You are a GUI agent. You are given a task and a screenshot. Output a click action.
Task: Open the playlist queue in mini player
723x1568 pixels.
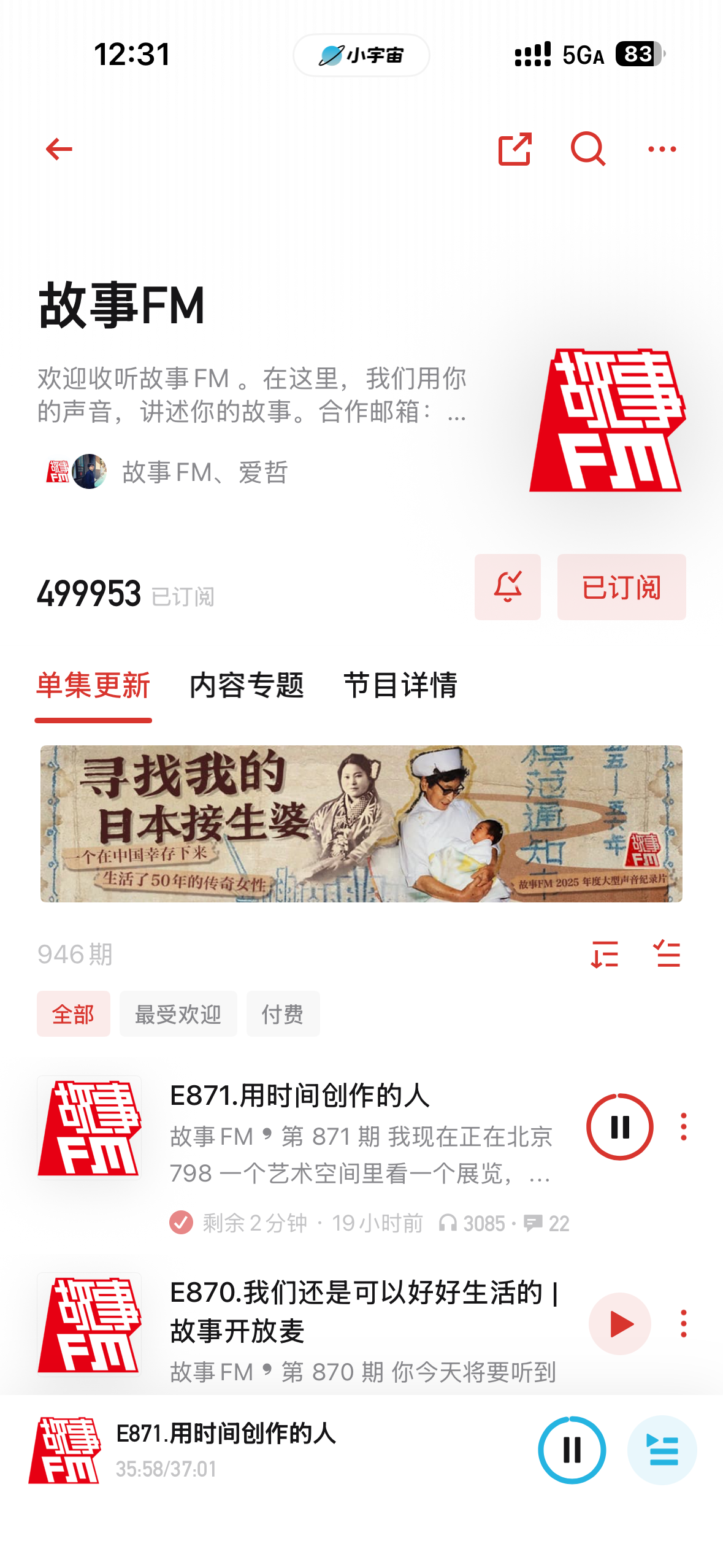pyautogui.click(x=662, y=1450)
